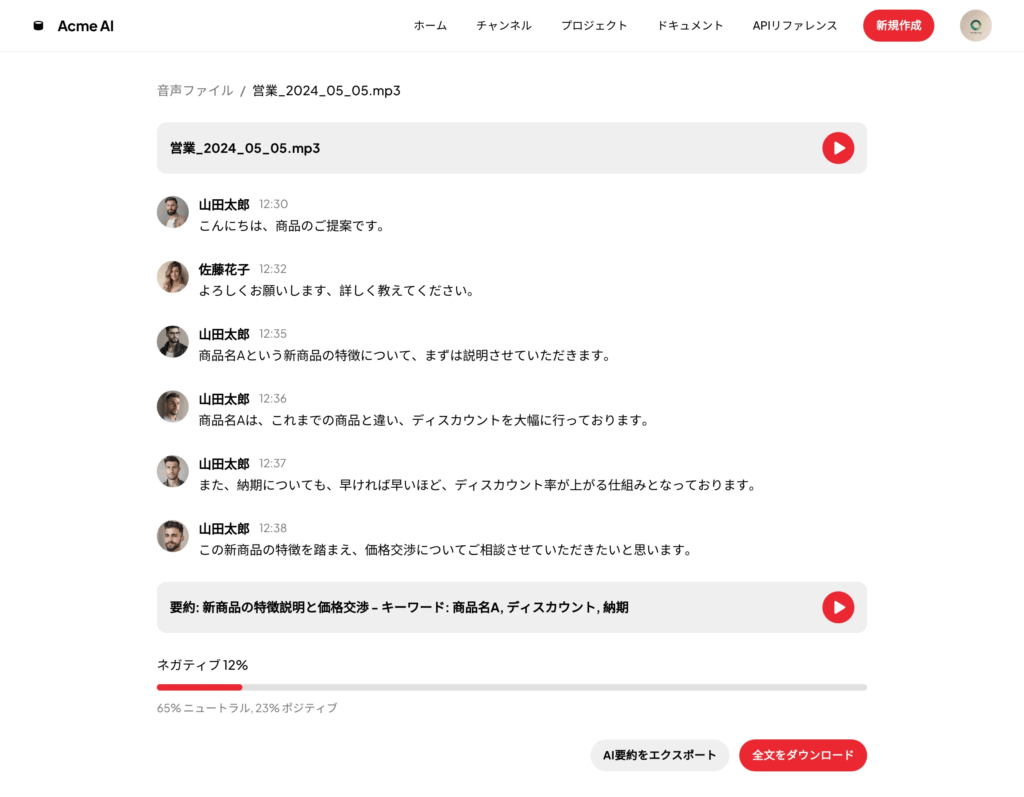View the APIリファレンス page
This screenshot has width=1024, height=797.
795,26
